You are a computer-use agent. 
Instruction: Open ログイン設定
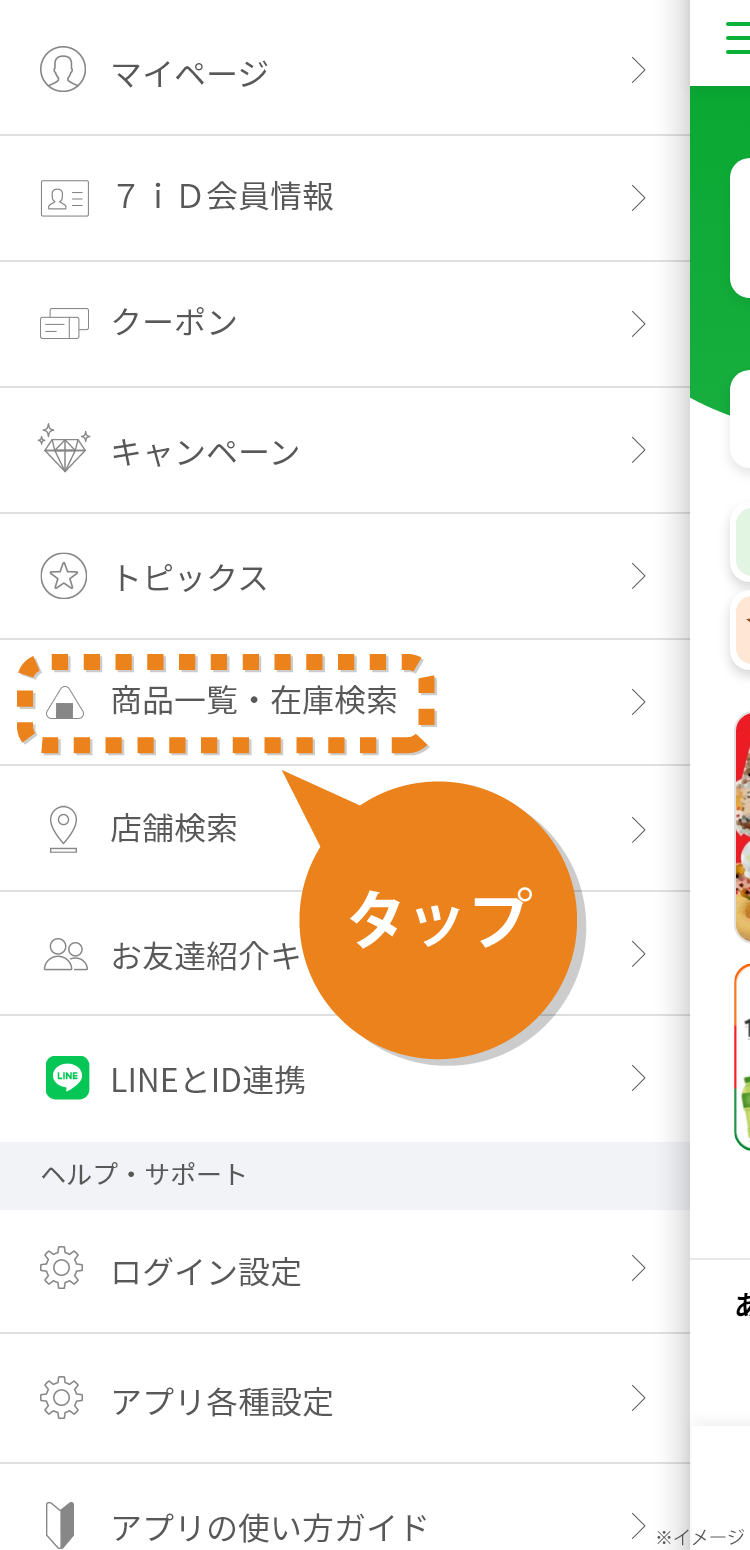click(206, 1271)
